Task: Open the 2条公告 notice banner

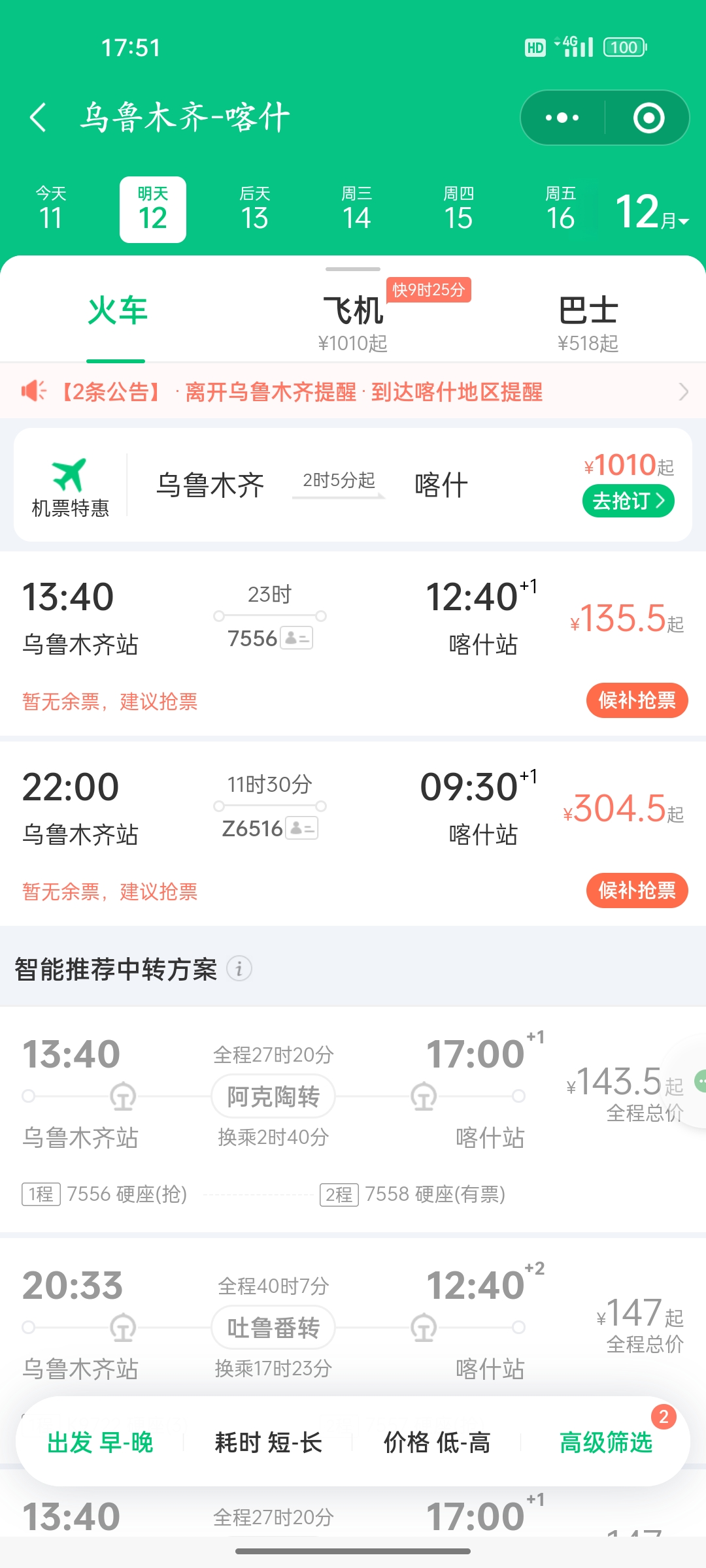Action: point(353,391)
